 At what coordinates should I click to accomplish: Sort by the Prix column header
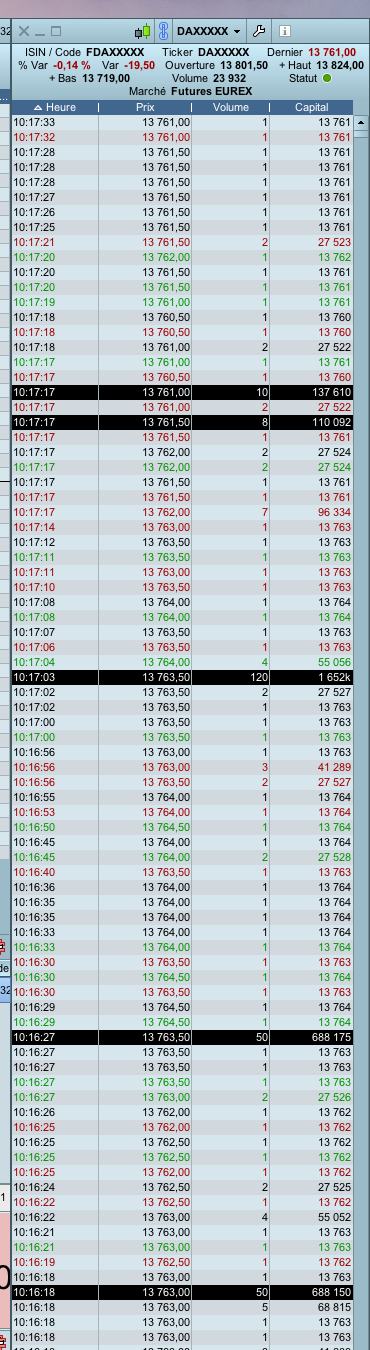(x=146, y=107)
